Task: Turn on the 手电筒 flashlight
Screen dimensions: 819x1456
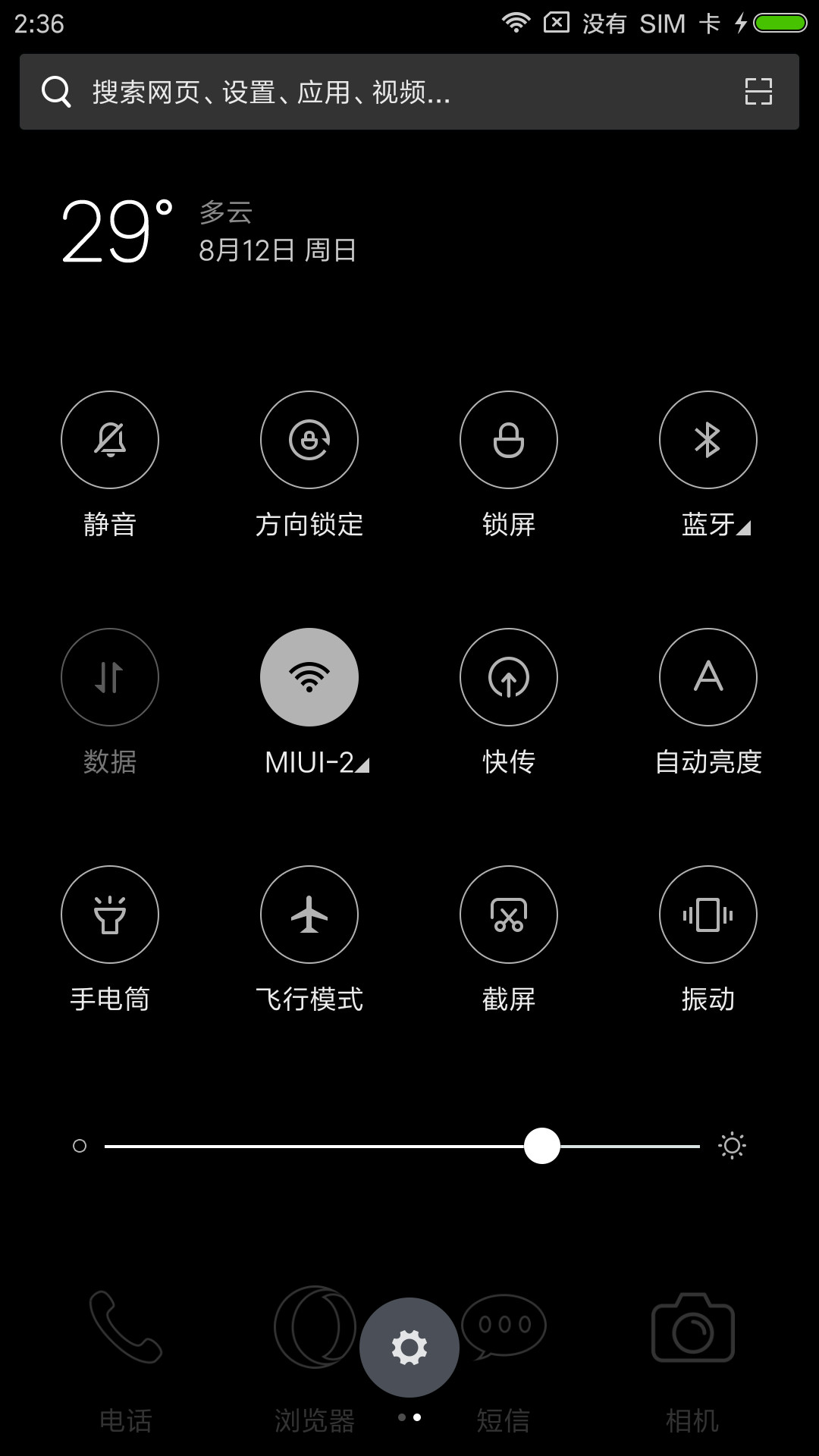Action: coord(110,915)
